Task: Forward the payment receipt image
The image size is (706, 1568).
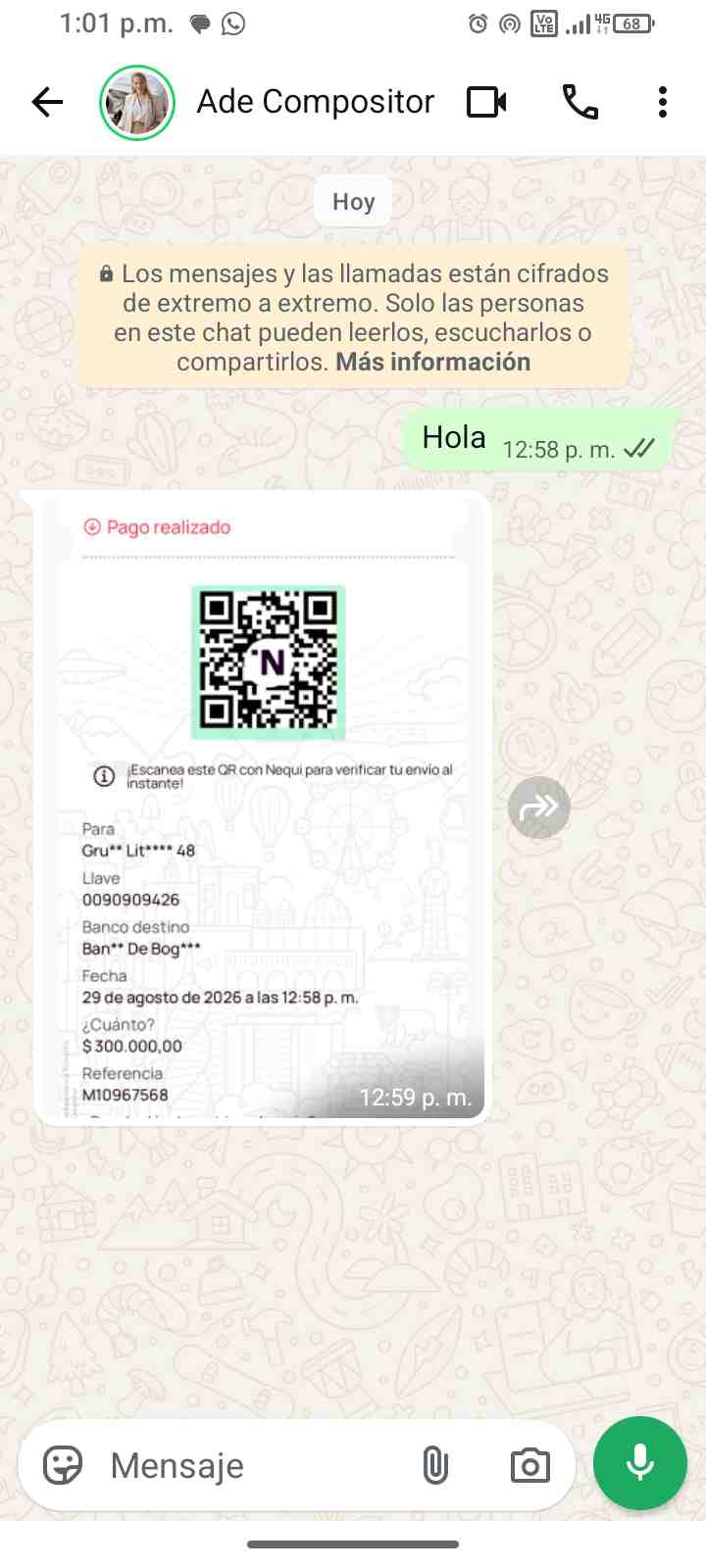Action: coord(539,808)
